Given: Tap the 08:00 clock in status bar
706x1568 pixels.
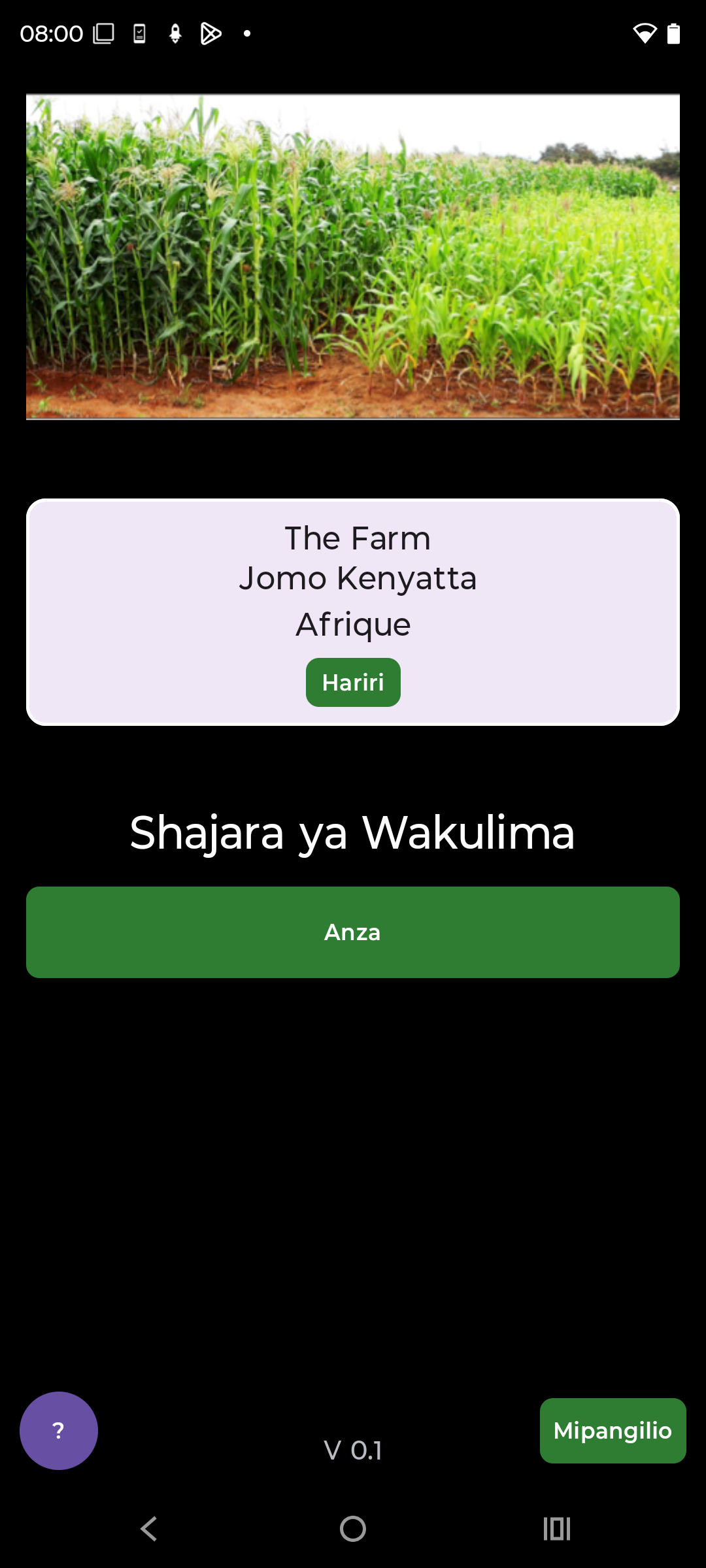Looking at the screenshot, I should (x=51, y=33).
